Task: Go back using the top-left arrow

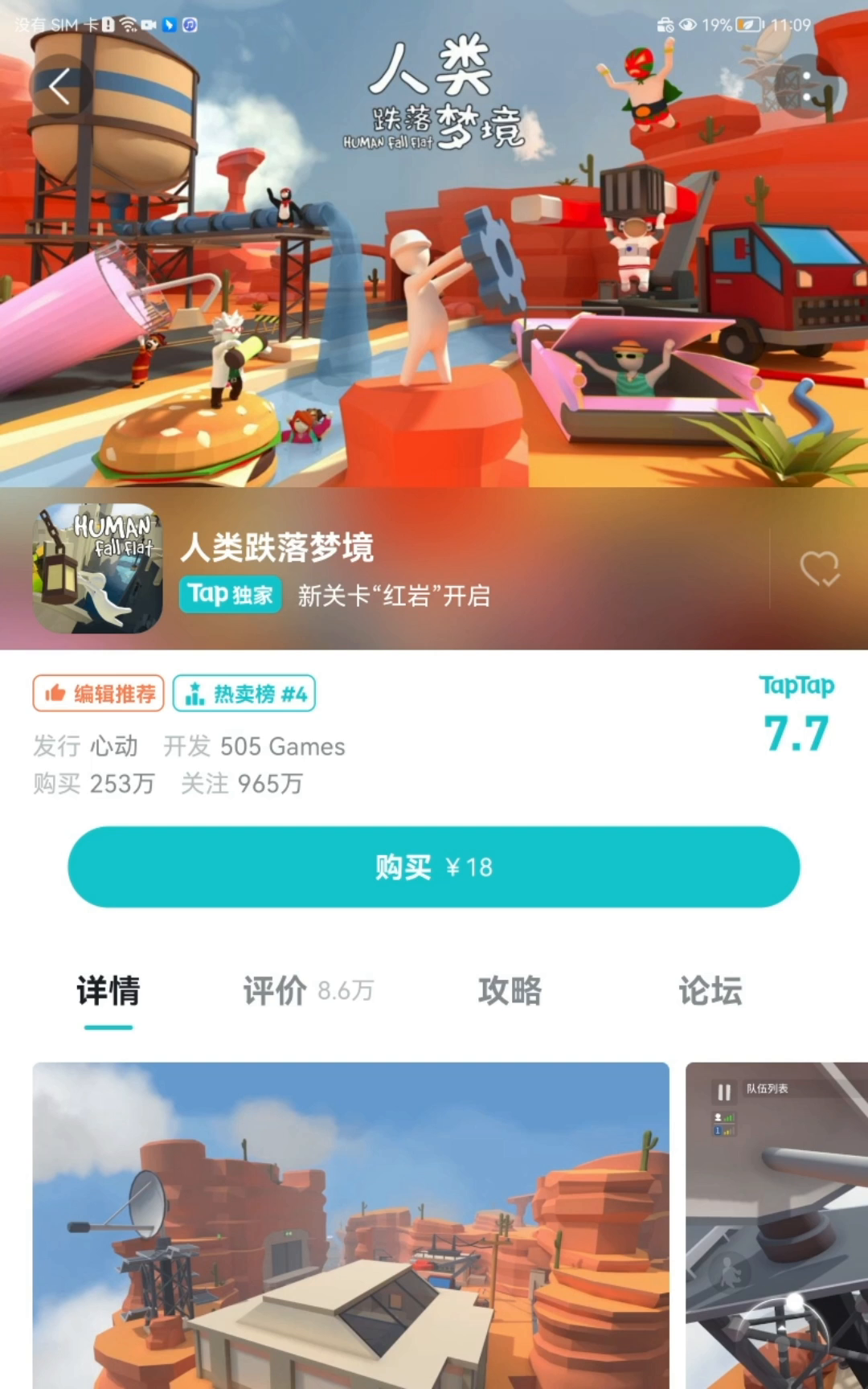Action: pos(61,86)
